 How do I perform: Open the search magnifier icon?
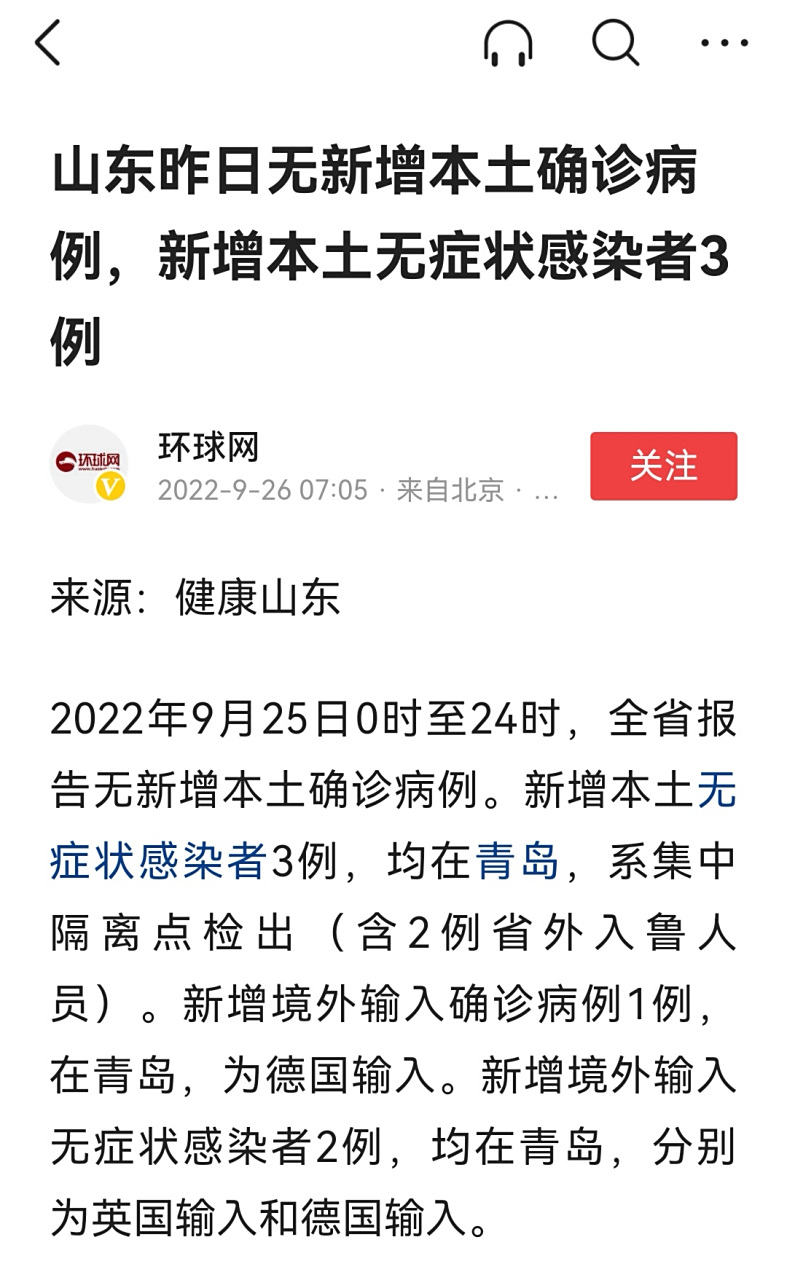[615, 44]
